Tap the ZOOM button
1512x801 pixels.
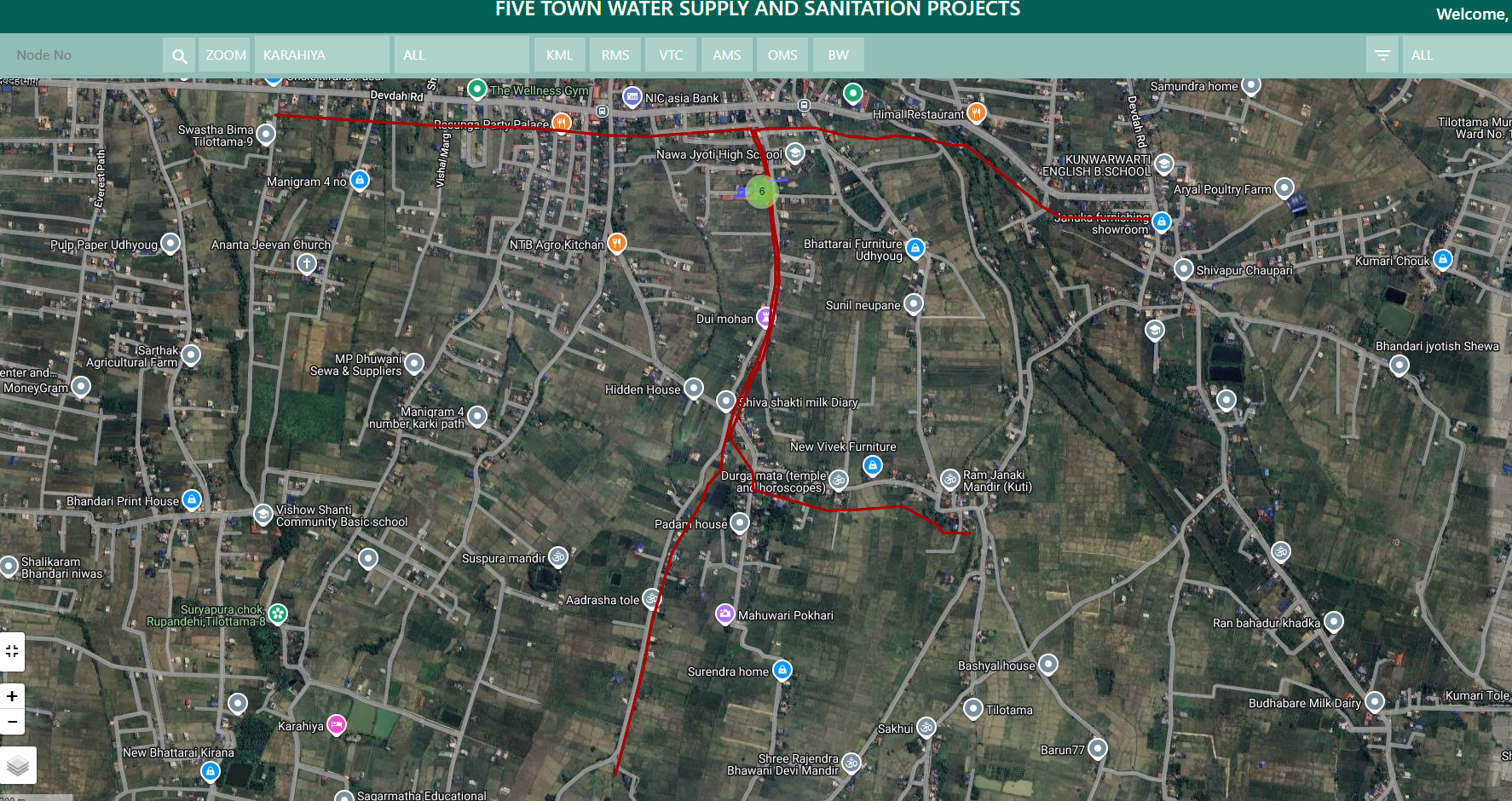point(225,55)
